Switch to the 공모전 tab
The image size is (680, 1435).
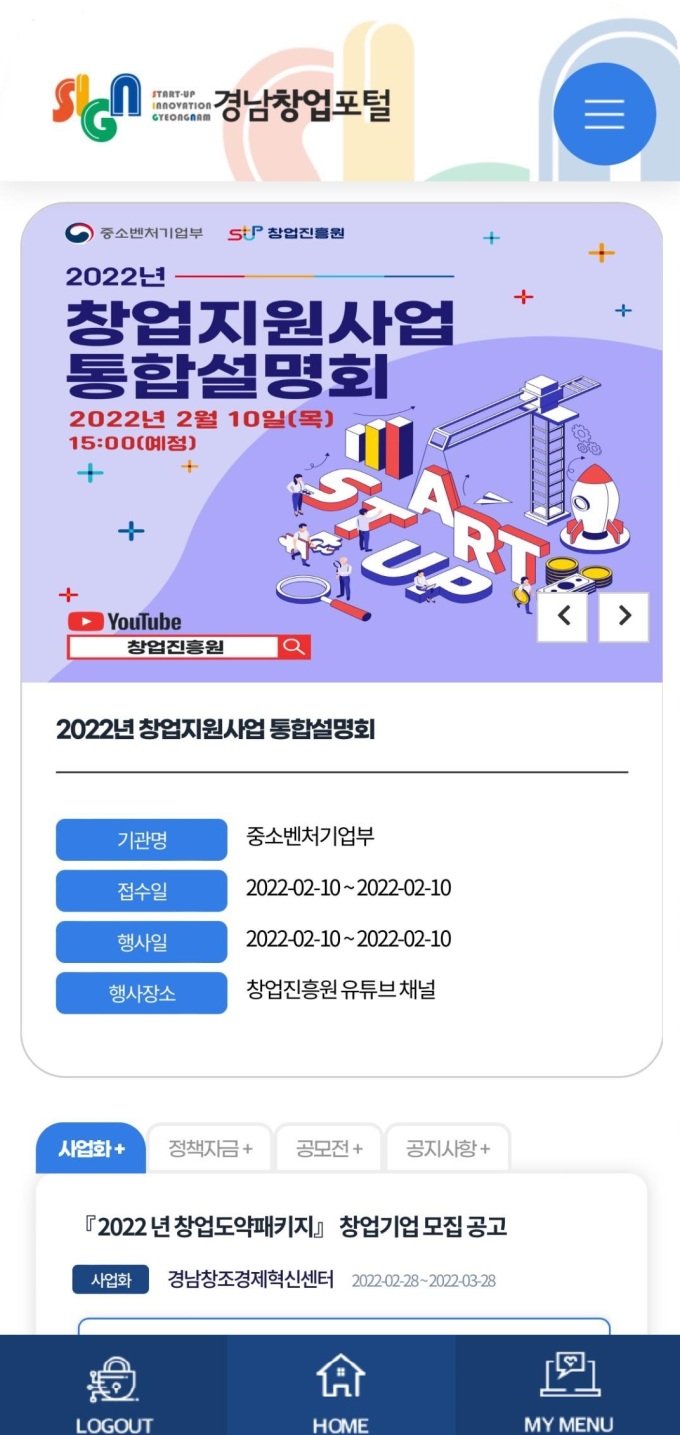click(328, 1148)
